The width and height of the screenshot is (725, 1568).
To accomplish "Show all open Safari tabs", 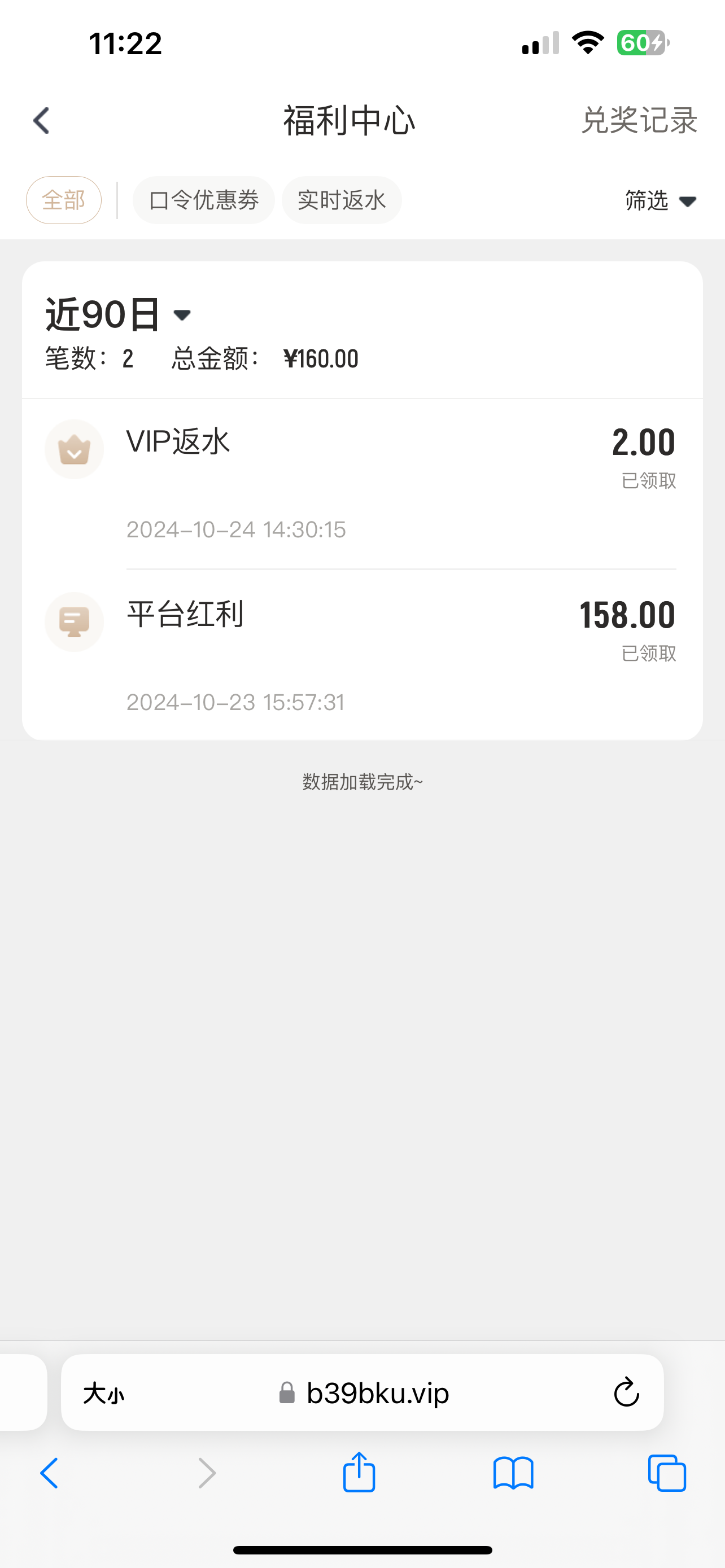I will 667,1474.
